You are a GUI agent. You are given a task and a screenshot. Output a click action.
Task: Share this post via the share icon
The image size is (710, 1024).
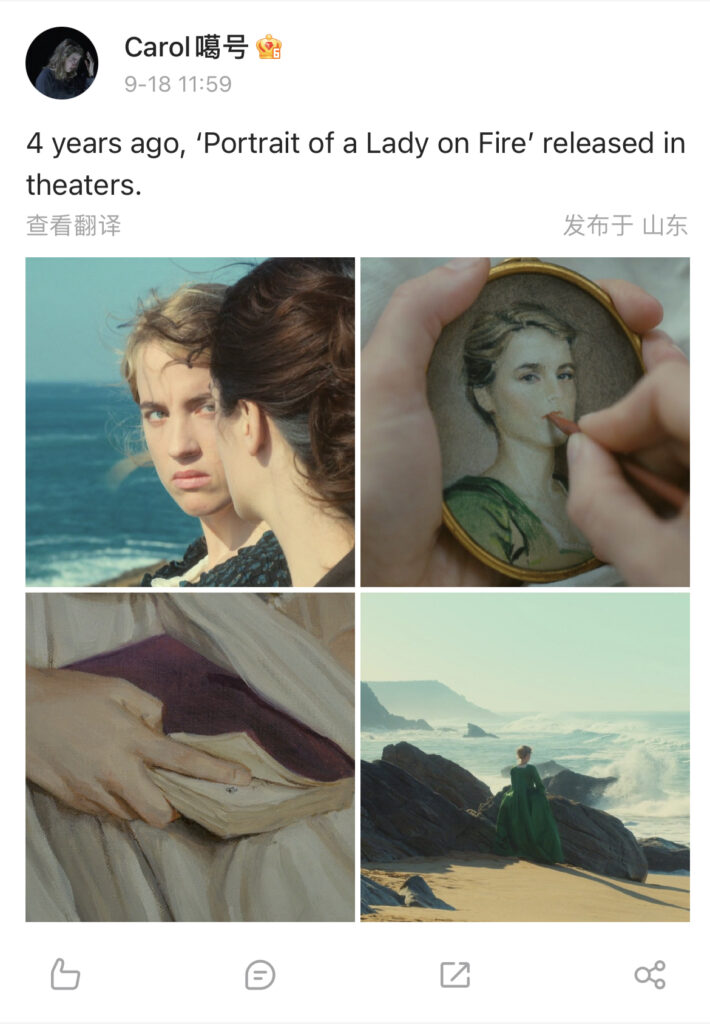click(650, 974)
